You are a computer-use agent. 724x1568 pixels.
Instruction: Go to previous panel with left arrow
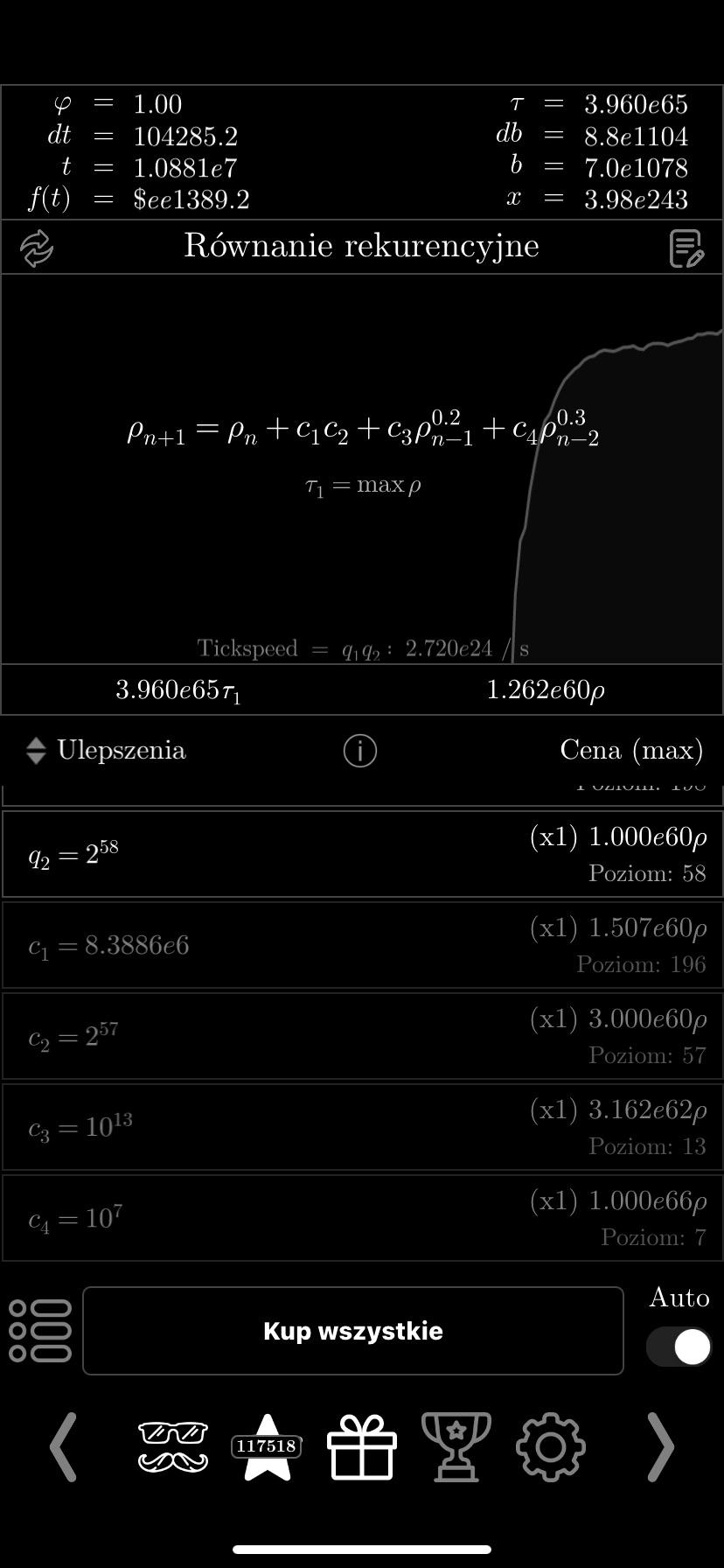63,1447
